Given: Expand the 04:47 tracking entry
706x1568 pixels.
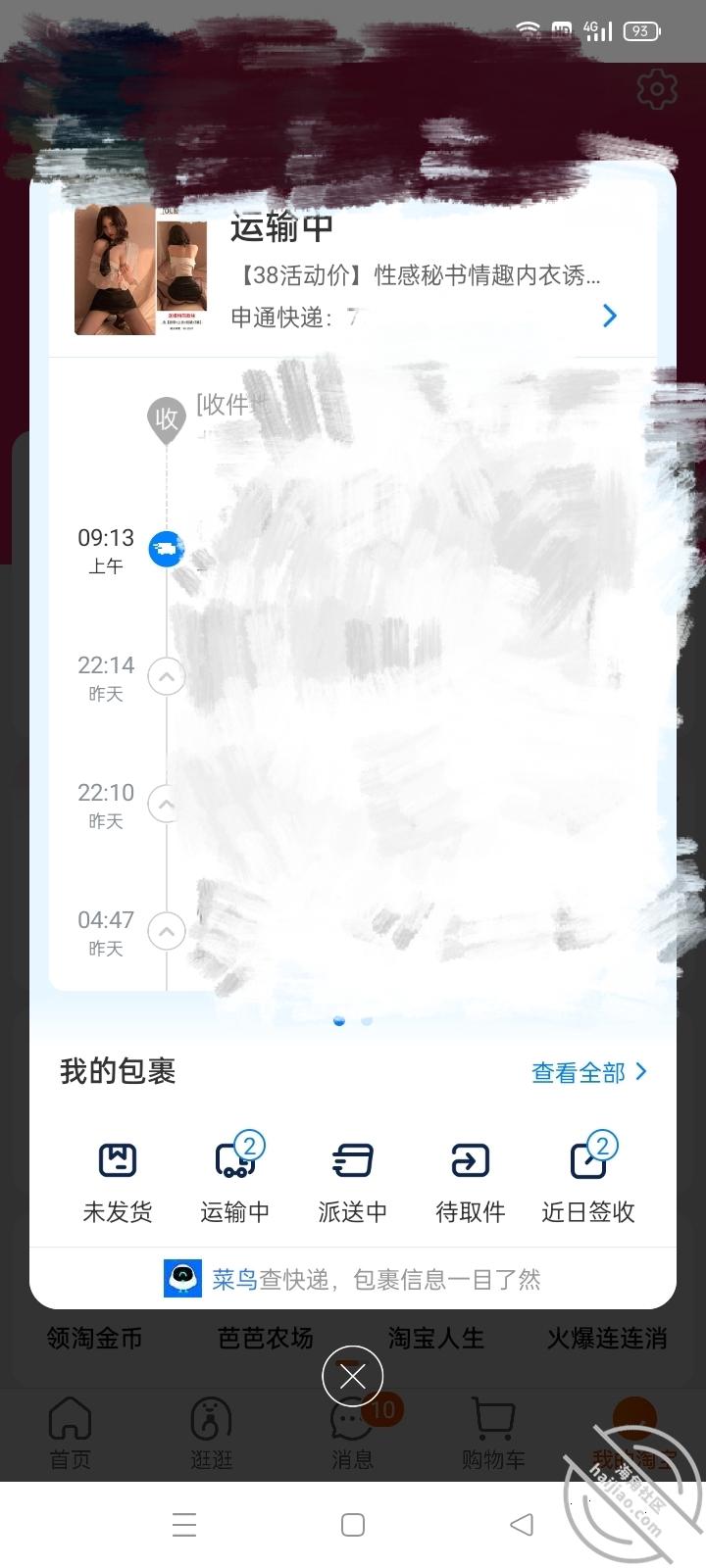Looking at the screenshot, I should (x=167, y=932).
